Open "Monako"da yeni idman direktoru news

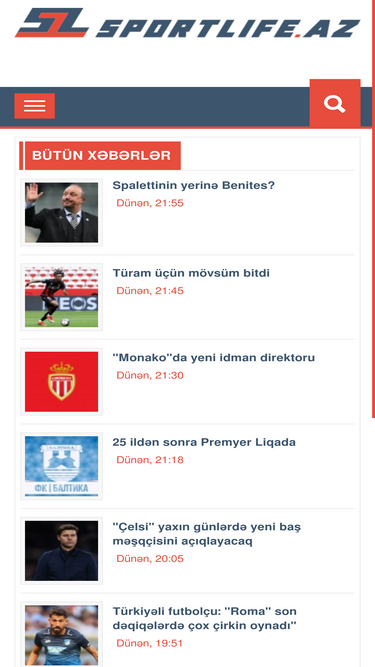(x=213, y=357)
